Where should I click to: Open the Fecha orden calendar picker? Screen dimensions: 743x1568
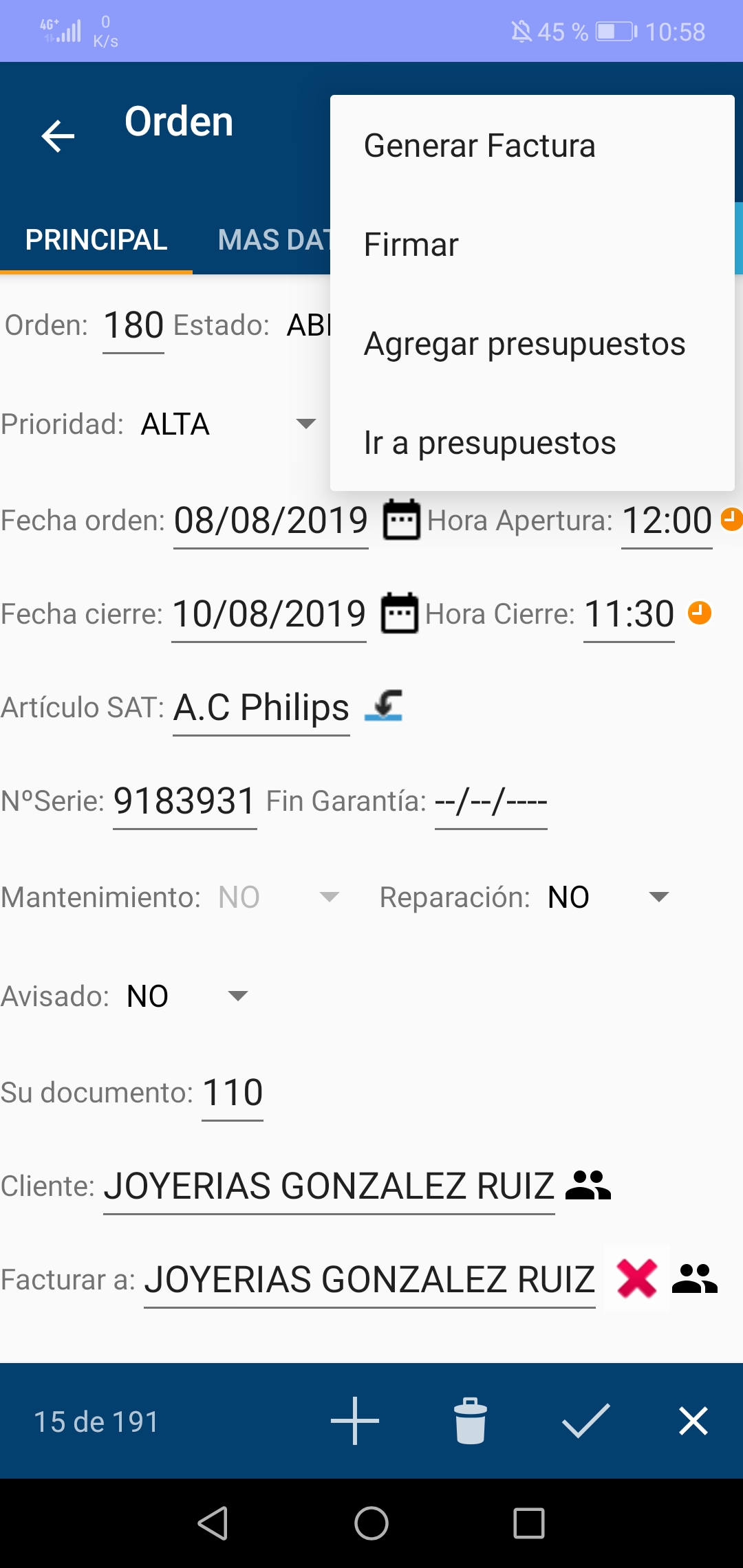coord(401,520)
